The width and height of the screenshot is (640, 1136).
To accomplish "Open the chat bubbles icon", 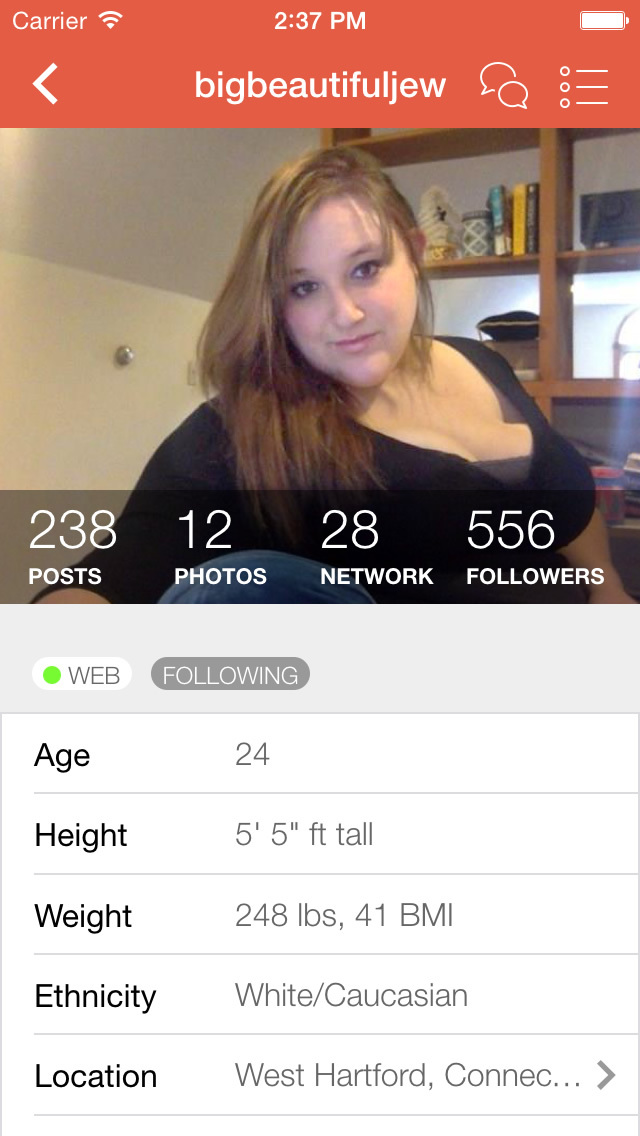I will [503, 85].
